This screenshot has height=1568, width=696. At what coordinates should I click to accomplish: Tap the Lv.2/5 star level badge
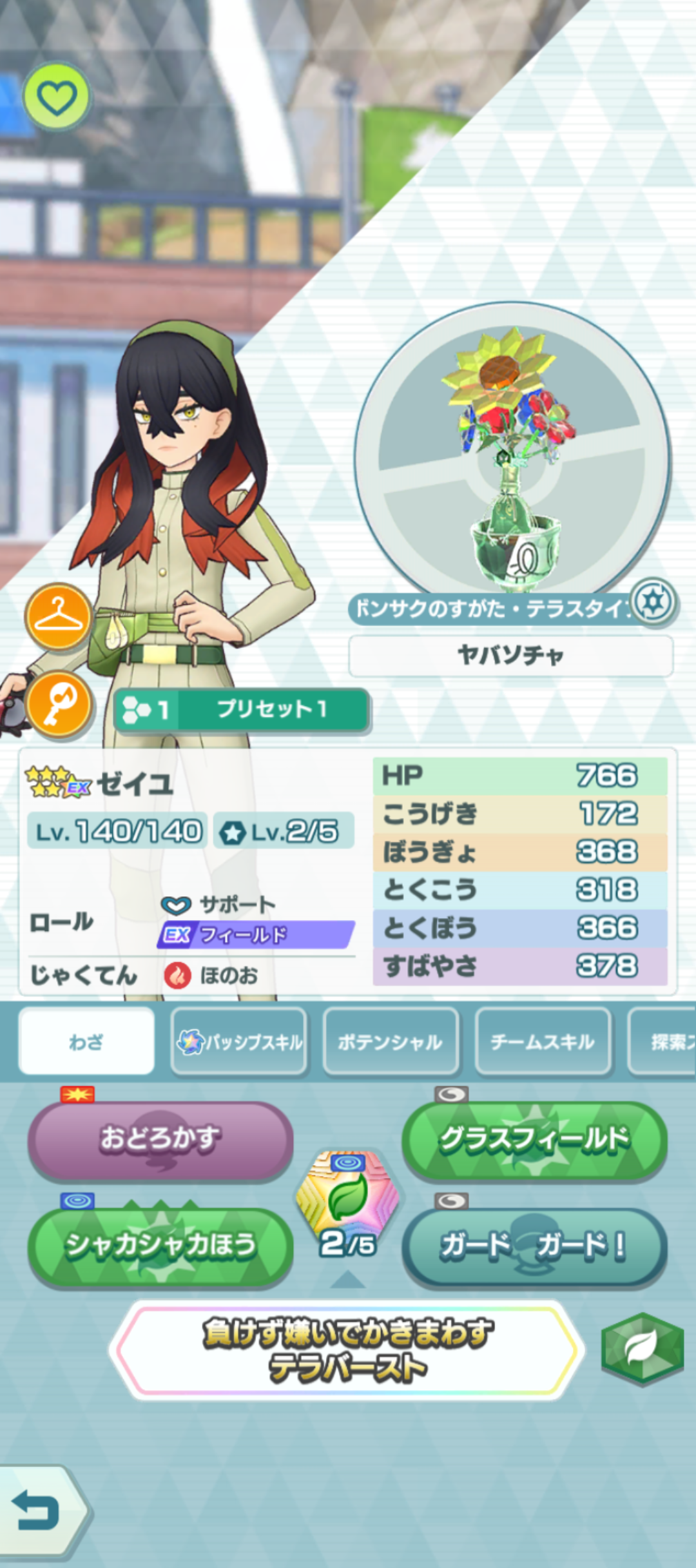284,831
